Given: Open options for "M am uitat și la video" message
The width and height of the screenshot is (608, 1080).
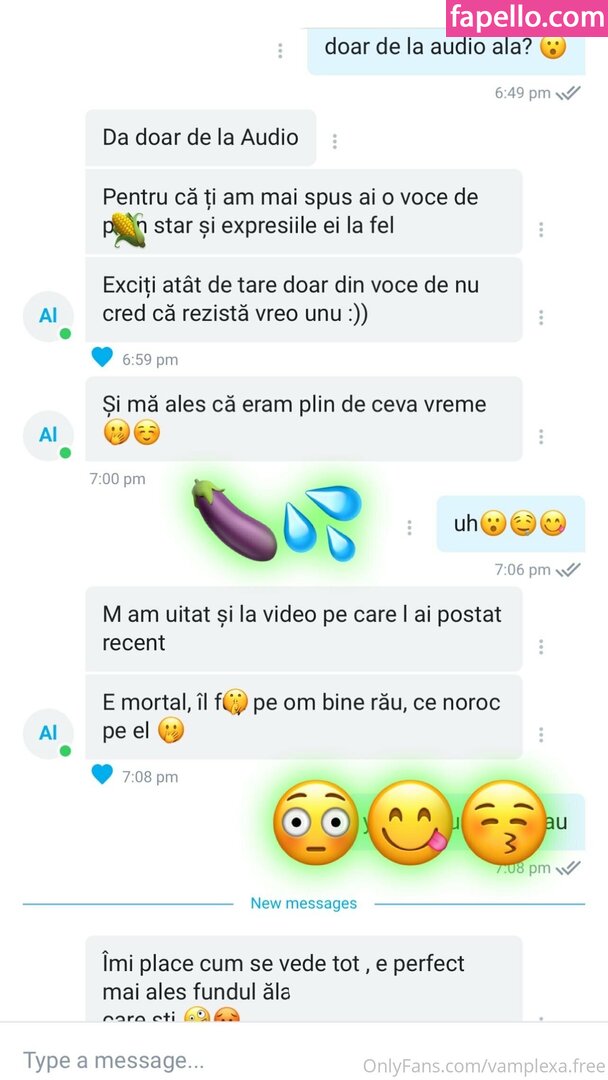Looking at the screenshot, I should 541,647.
